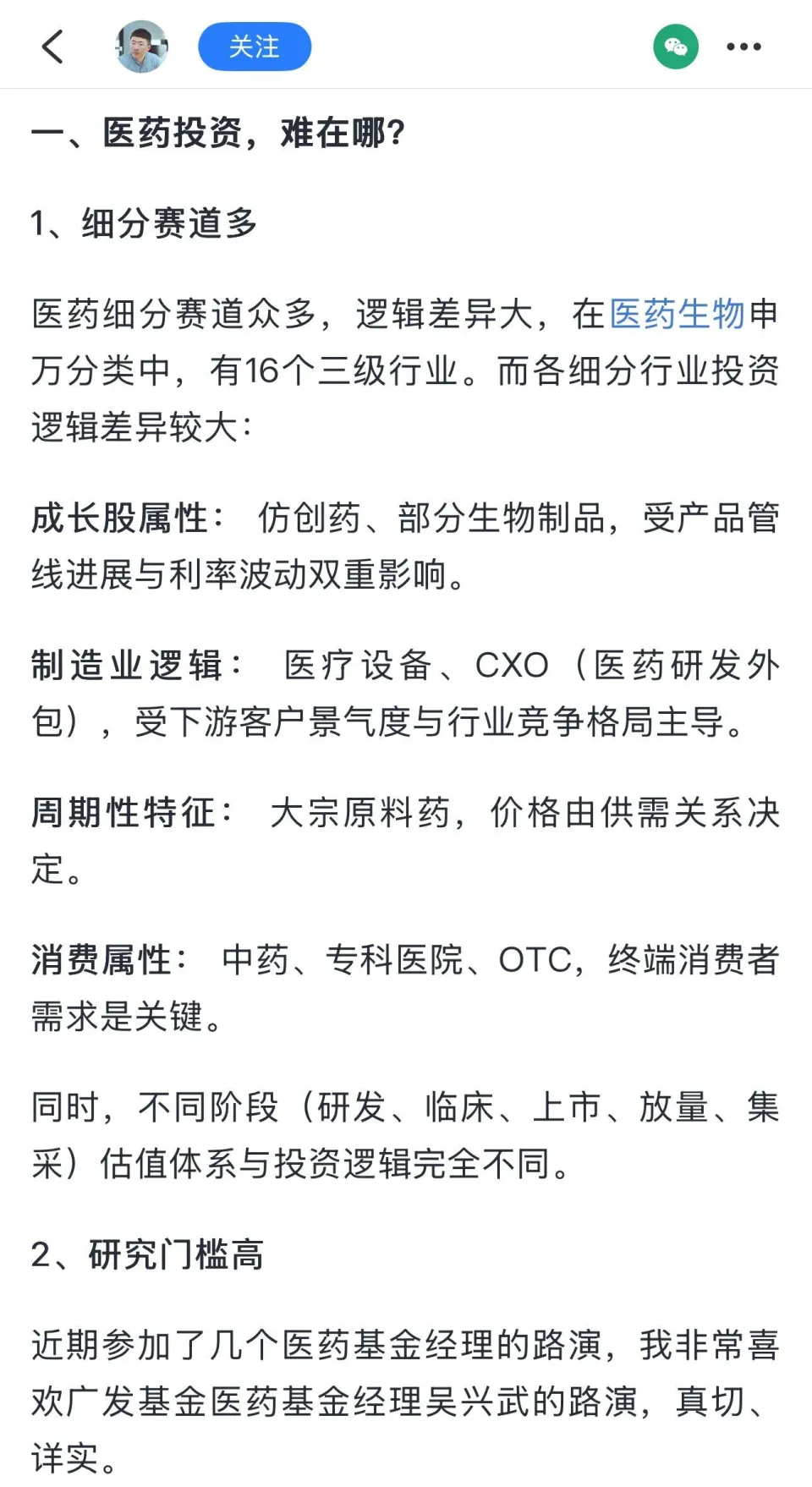
Task: Open the three-dot overflow menu
Action: tap(744, 47)
